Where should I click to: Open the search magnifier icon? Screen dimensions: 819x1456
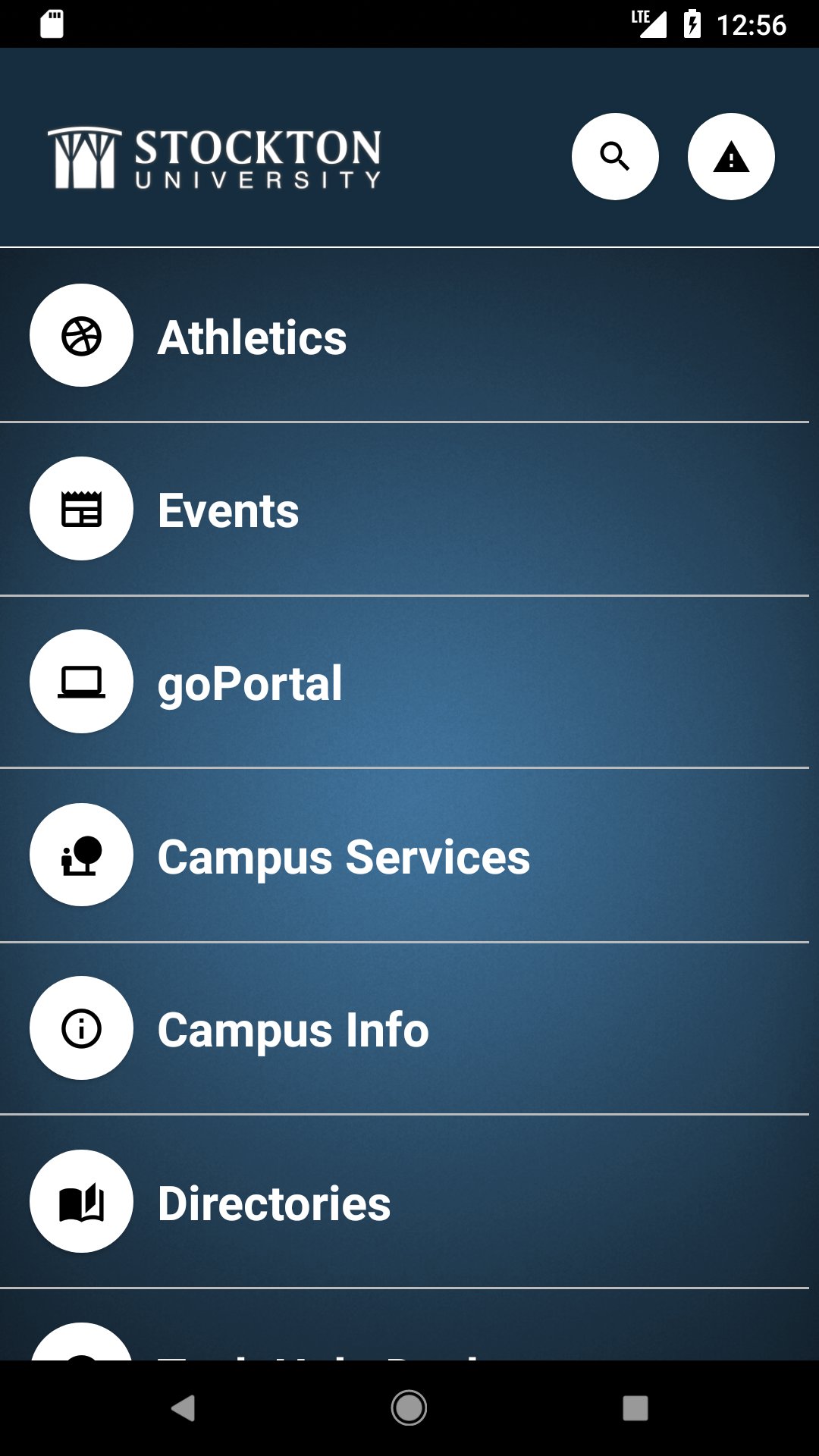pyautogui.click(x=615, y=157)
